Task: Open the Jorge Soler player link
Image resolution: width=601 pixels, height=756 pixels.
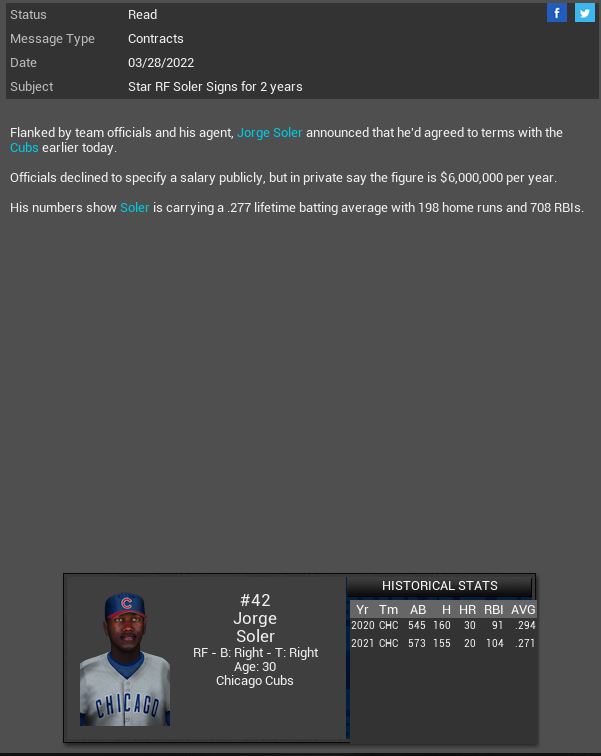Action: [x=269, y=132]
